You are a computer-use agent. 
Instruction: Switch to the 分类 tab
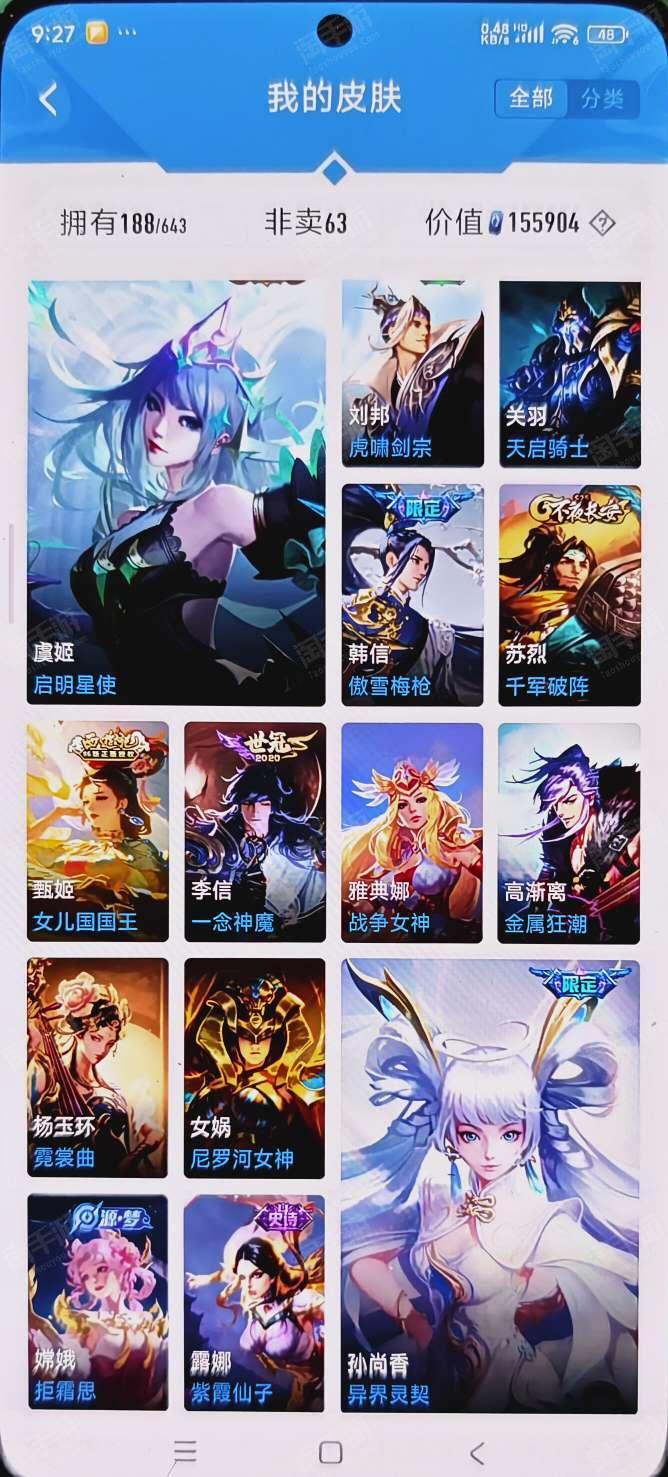point(602,99)
